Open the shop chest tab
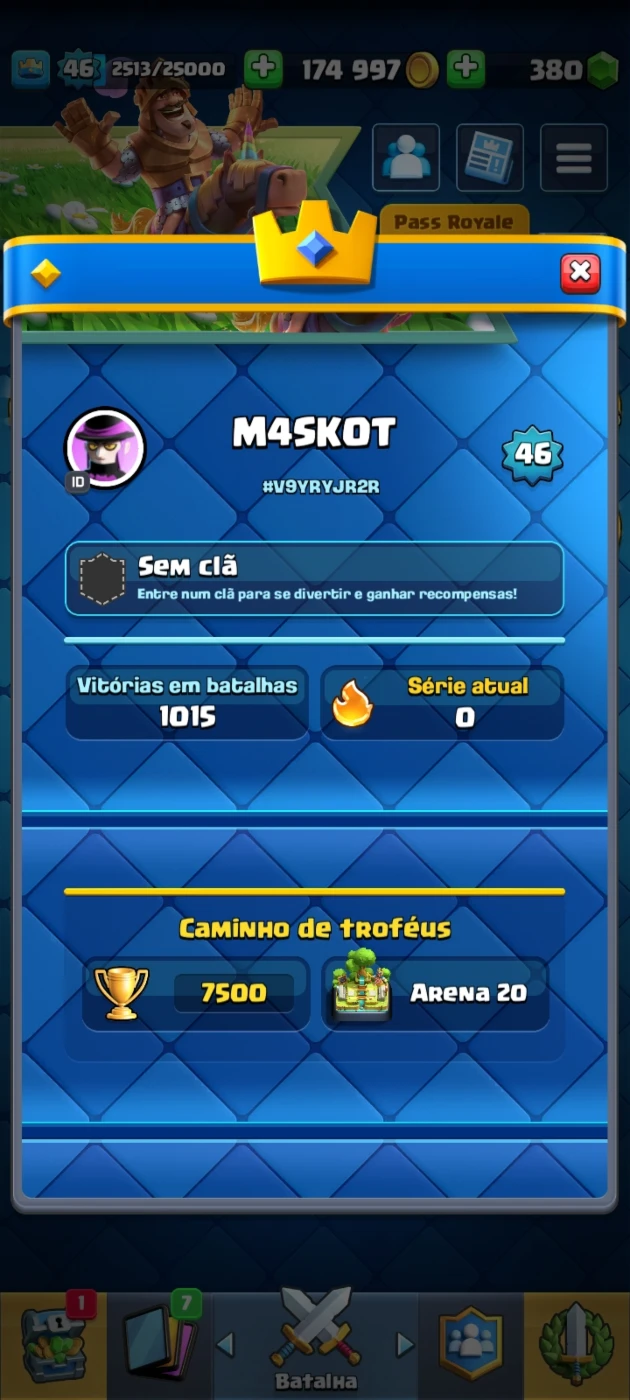Viewport: 630px width, 1400px height. click(x=52, y=1340)
